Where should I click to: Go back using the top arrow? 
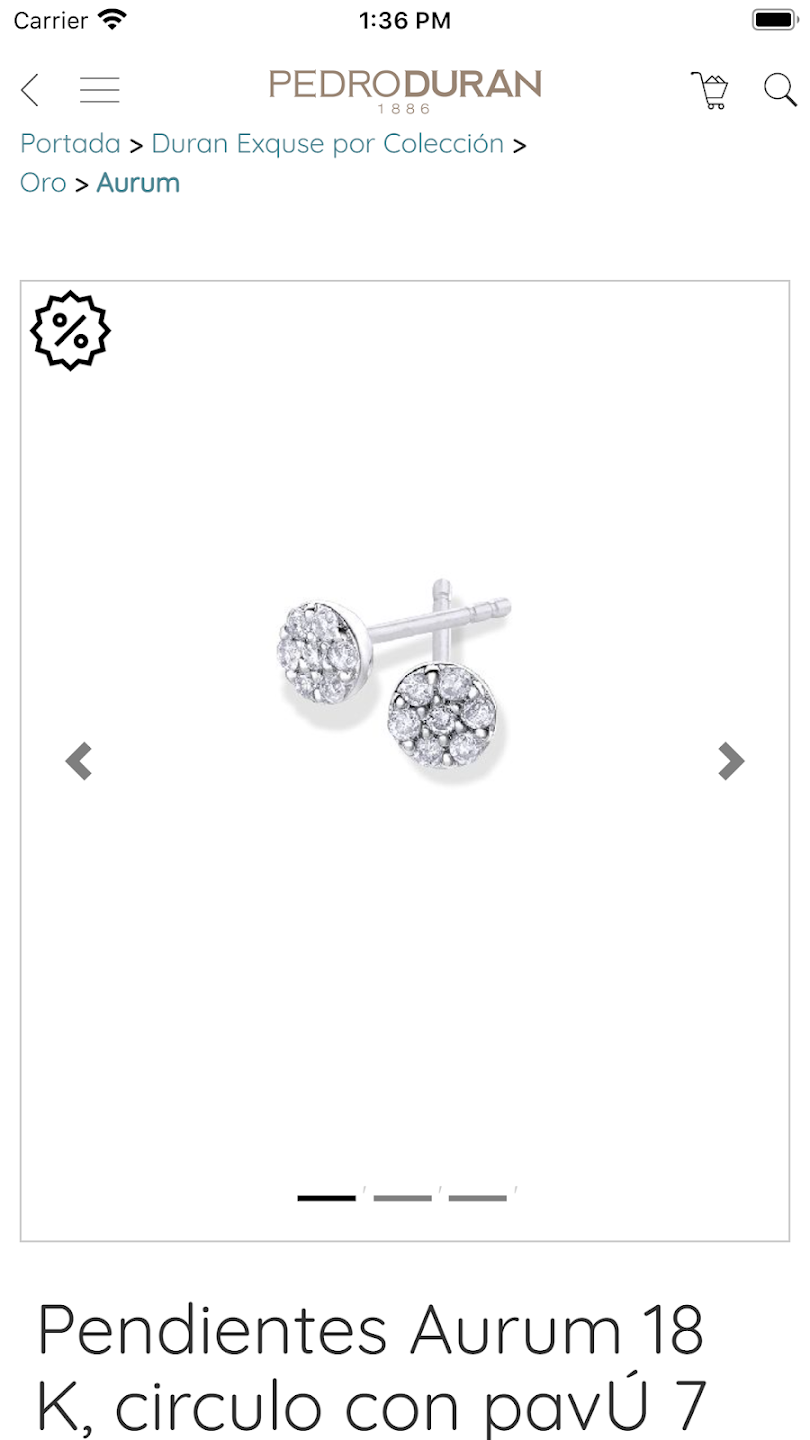30,90
